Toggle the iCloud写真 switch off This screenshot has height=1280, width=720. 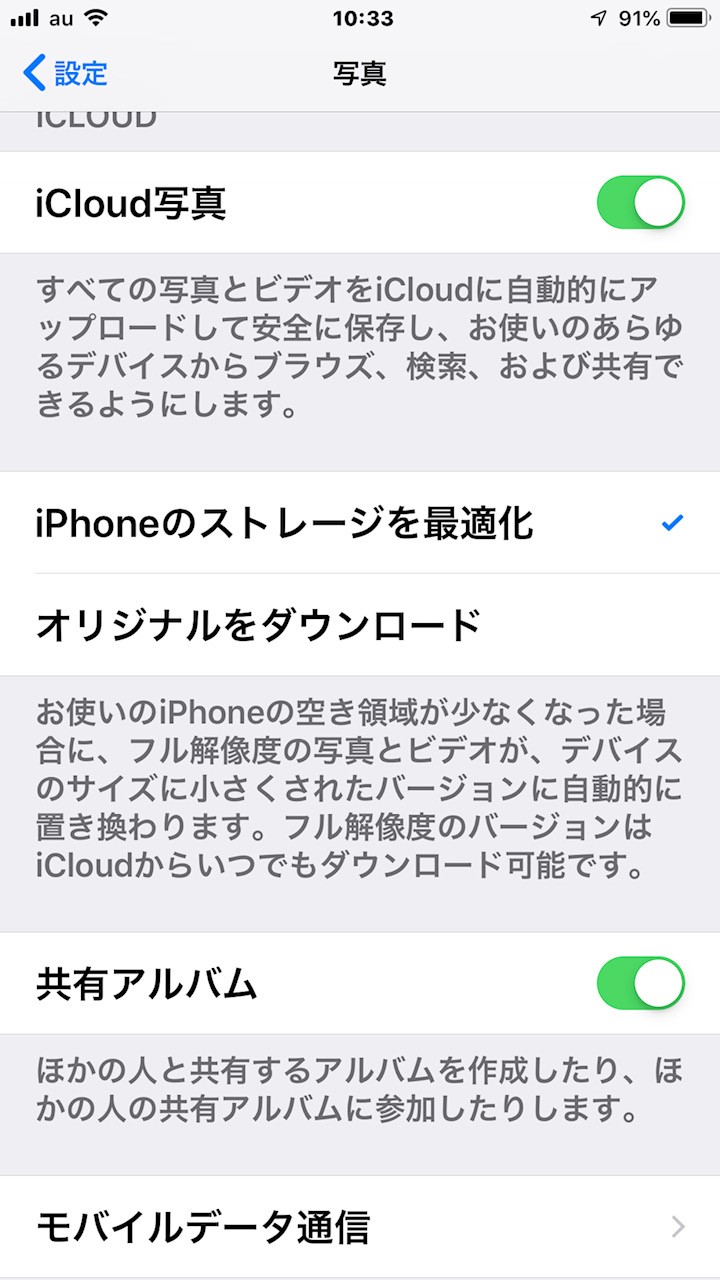tap(640, 203)
